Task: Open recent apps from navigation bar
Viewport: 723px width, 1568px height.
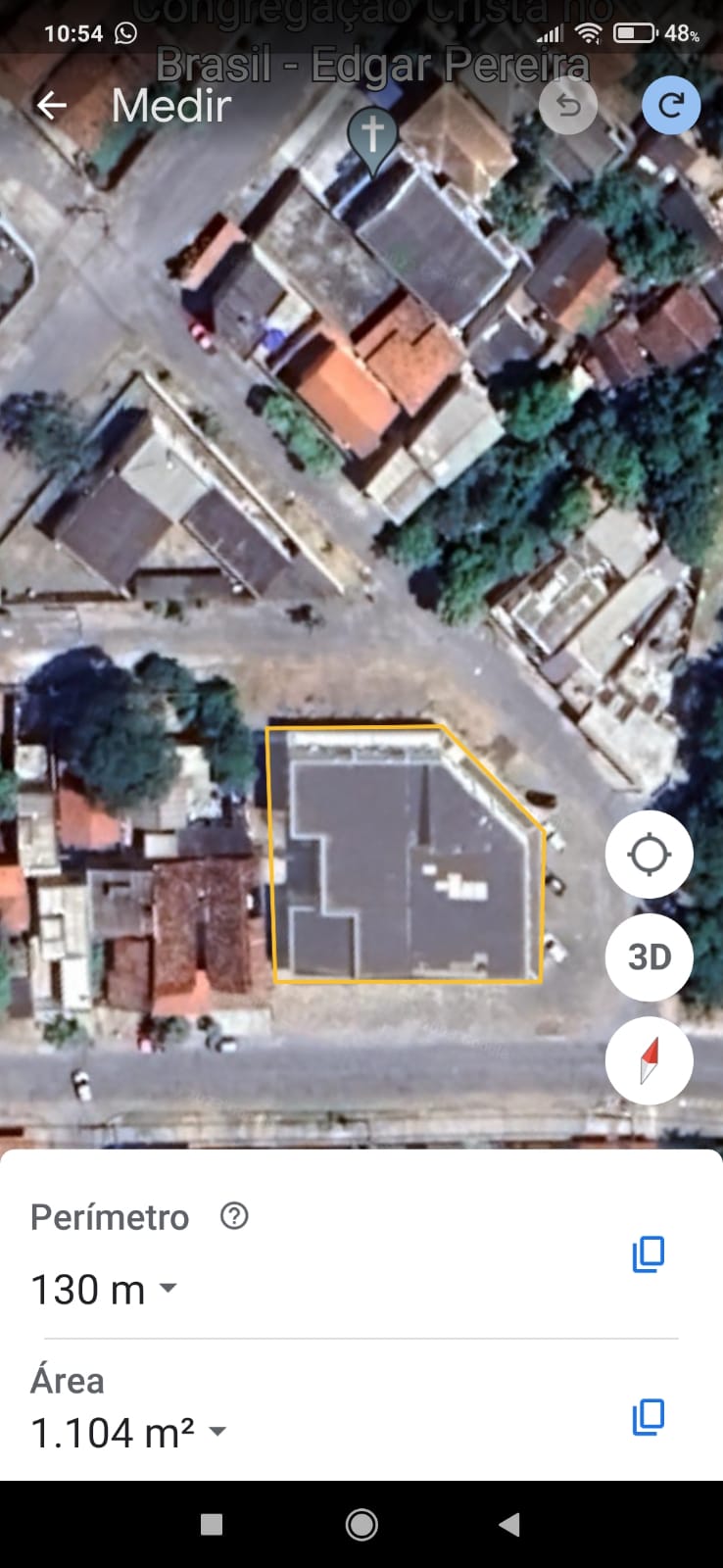Action: click(x=212, y=1525)
